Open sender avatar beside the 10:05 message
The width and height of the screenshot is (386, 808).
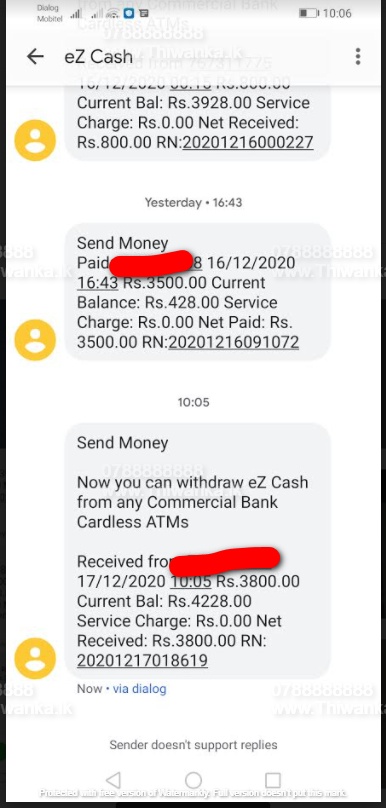35,659
